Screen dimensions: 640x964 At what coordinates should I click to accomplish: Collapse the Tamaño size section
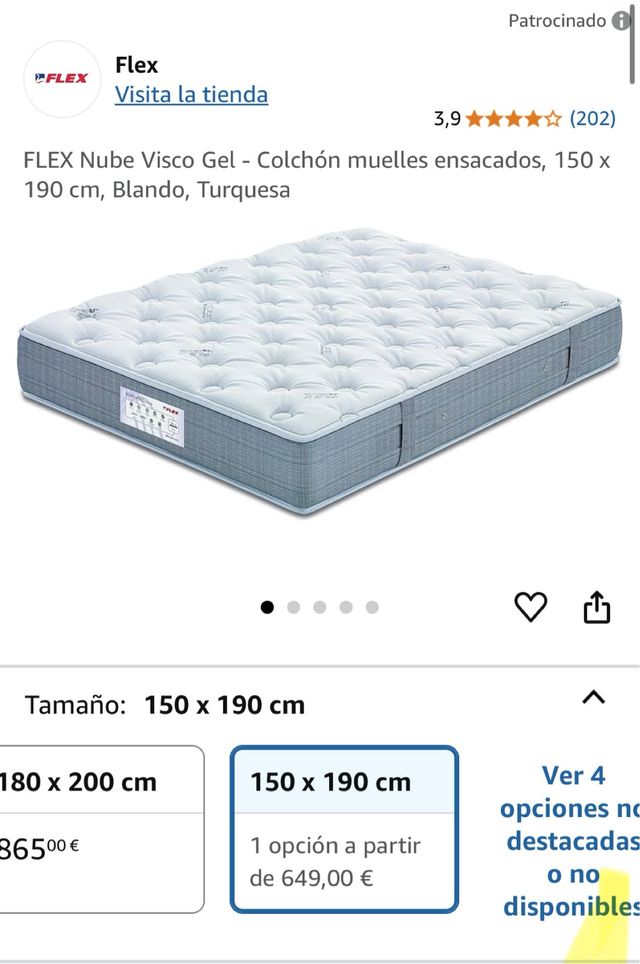click(x=593, y=698)
